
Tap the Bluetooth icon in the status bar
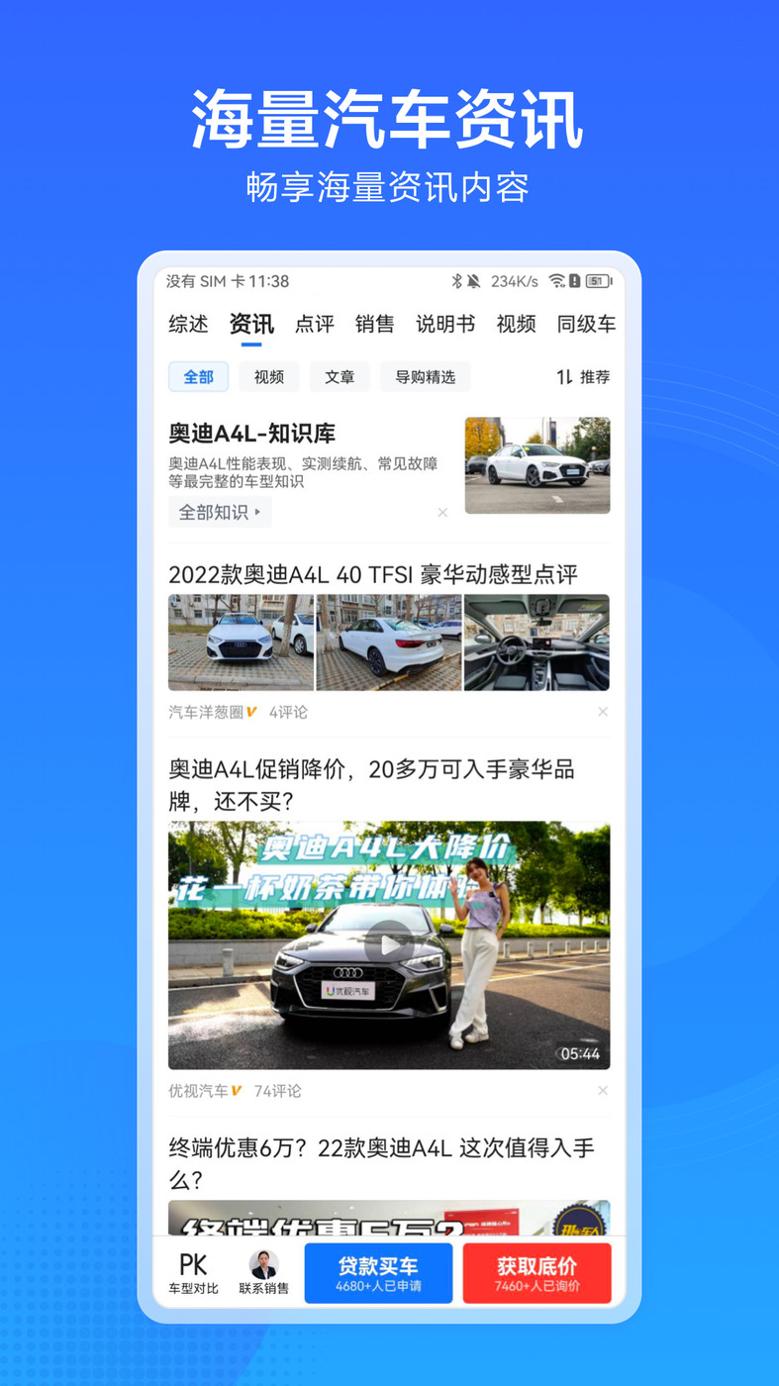pos(456,281)
